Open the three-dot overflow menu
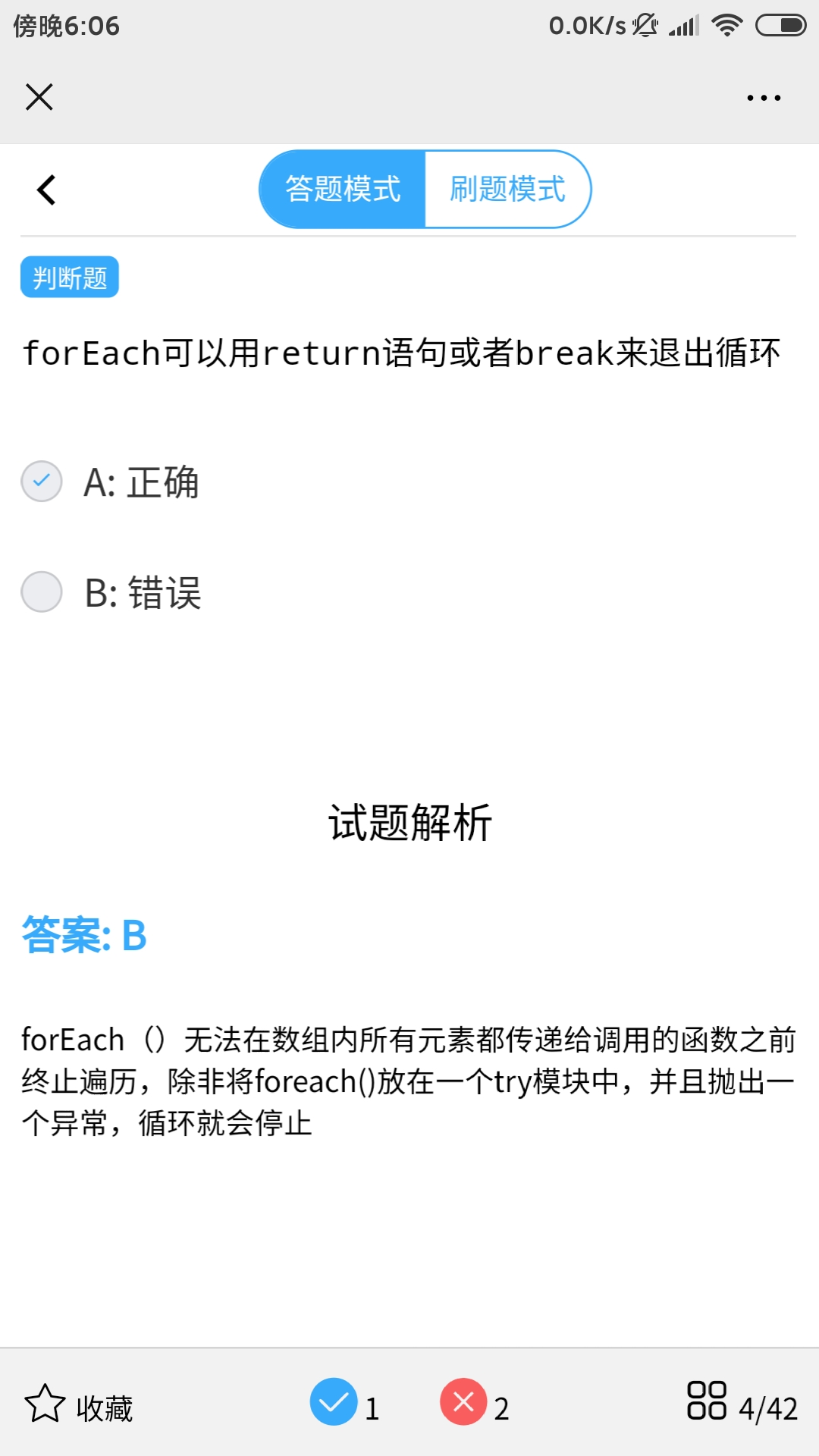Image resolution: width=819 pixels, height=1456 pixels. 764,98
